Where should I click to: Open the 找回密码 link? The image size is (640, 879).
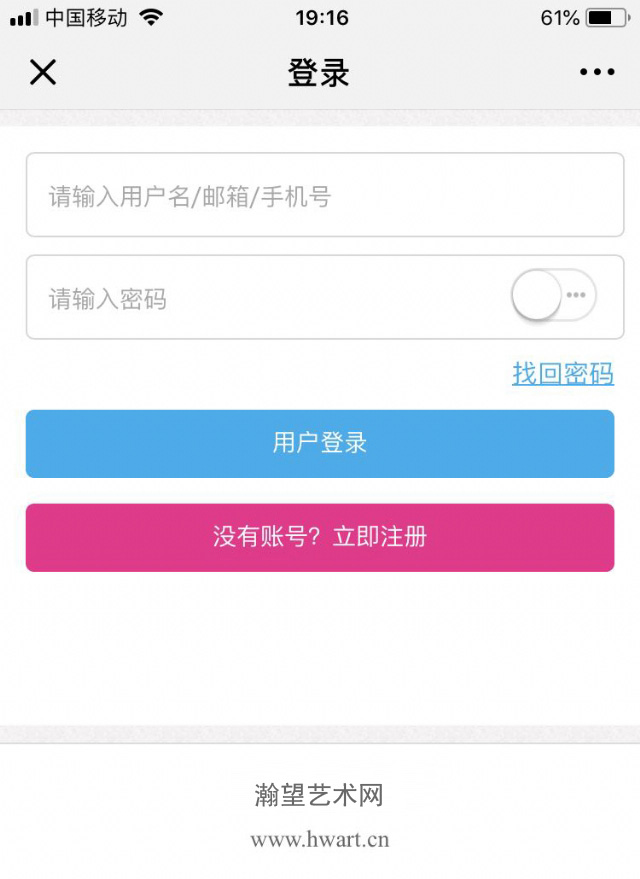(x=563, y=374)
